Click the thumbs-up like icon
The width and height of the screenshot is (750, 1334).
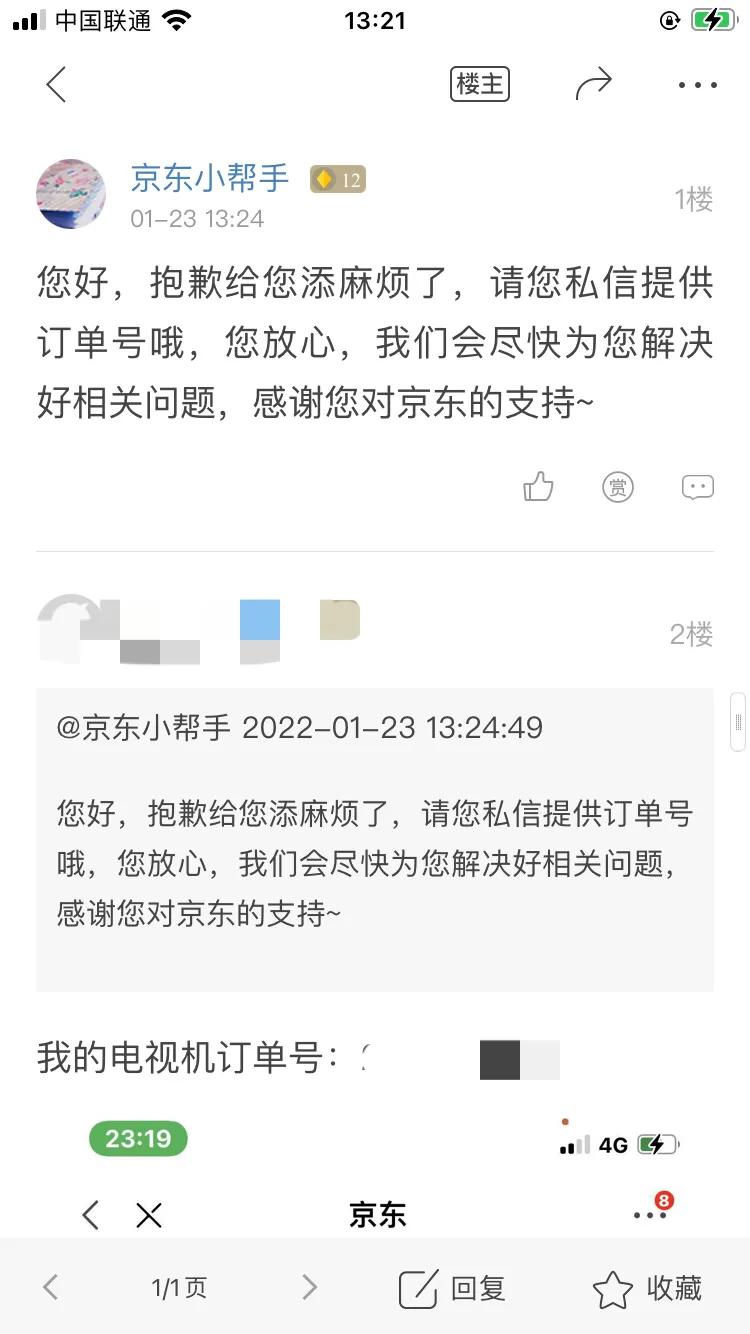(x=538, y=486)
